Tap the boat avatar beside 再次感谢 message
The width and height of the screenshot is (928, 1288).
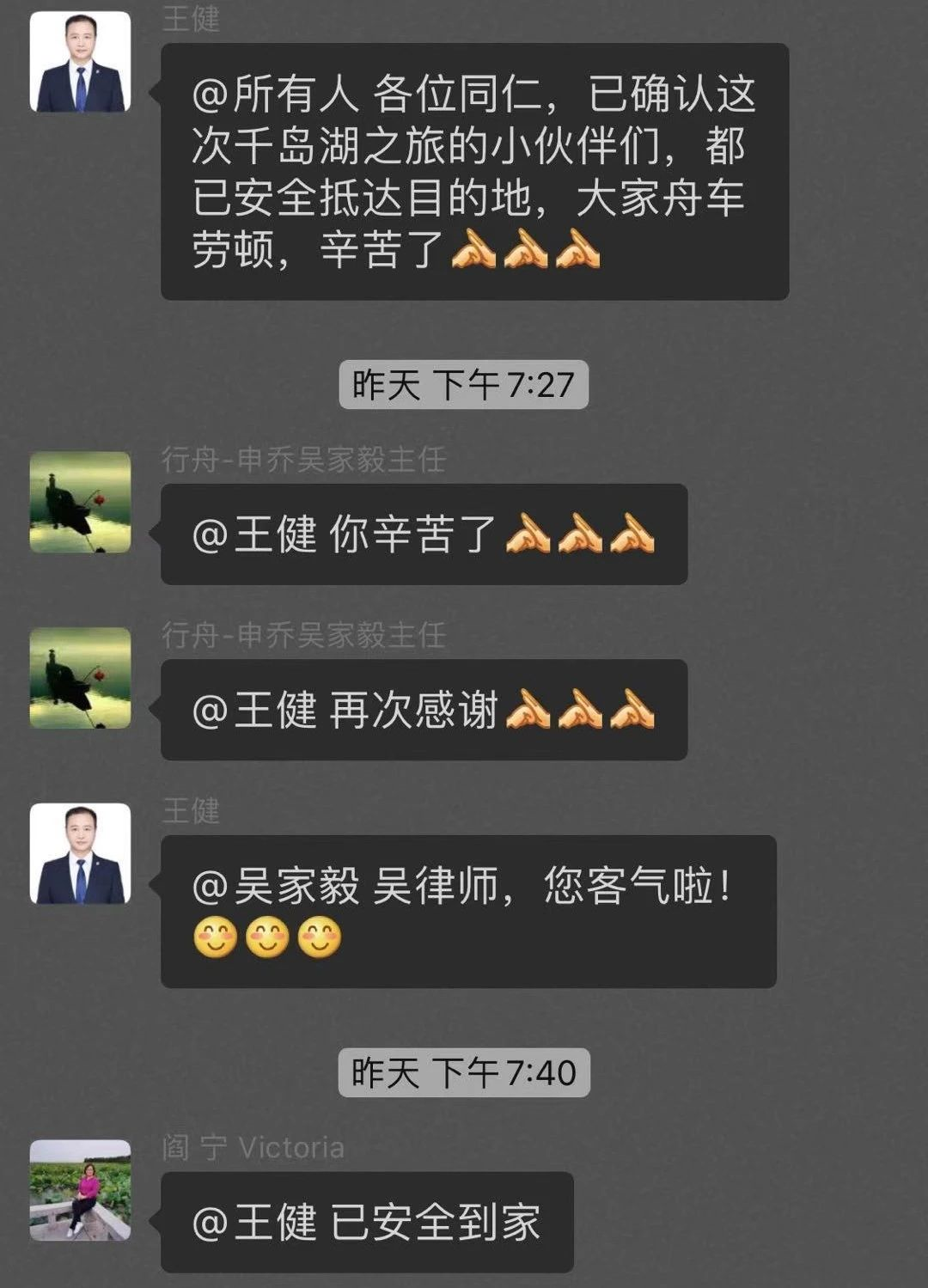pos(80,678)
